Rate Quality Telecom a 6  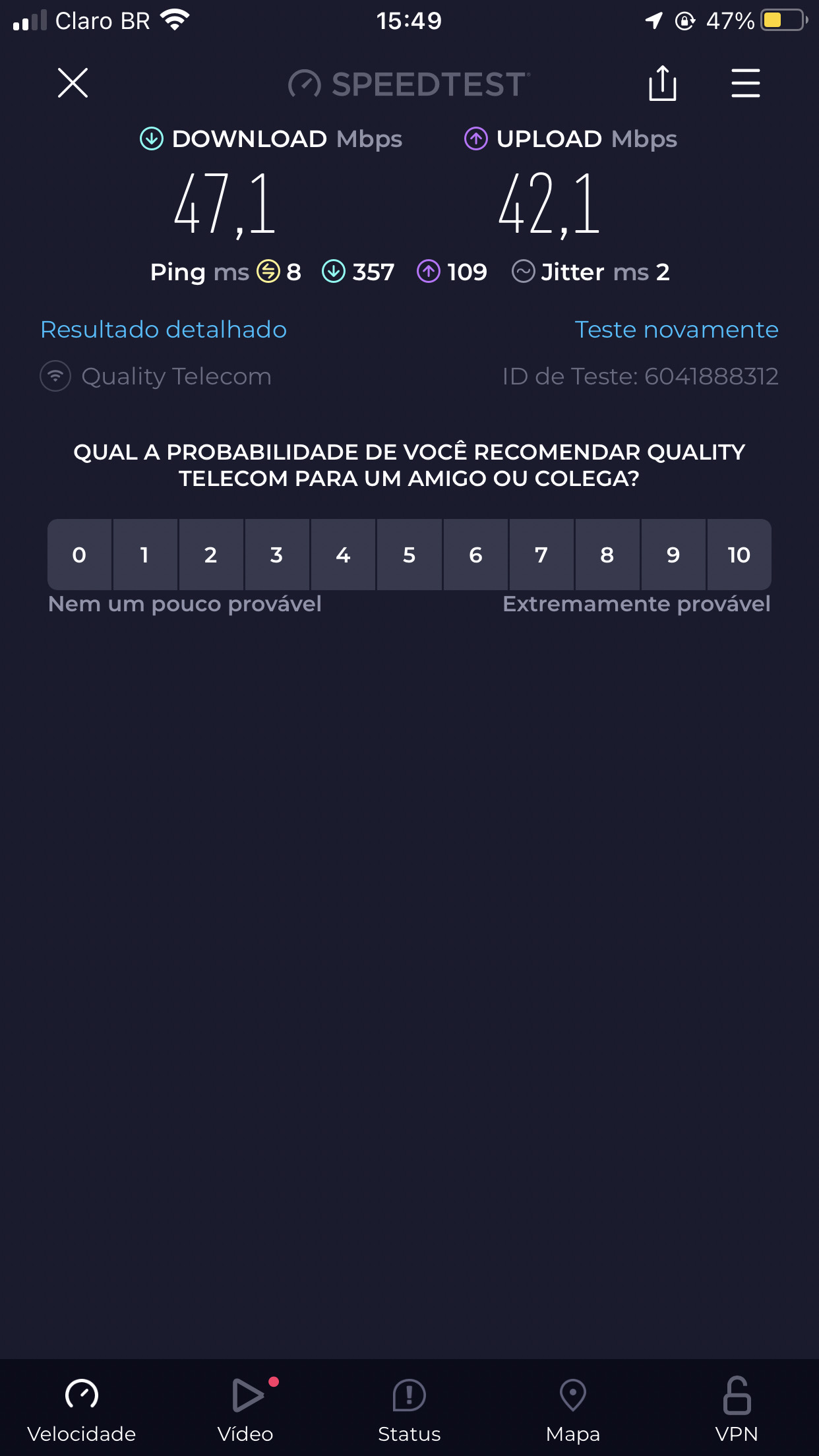coord(475,555)
